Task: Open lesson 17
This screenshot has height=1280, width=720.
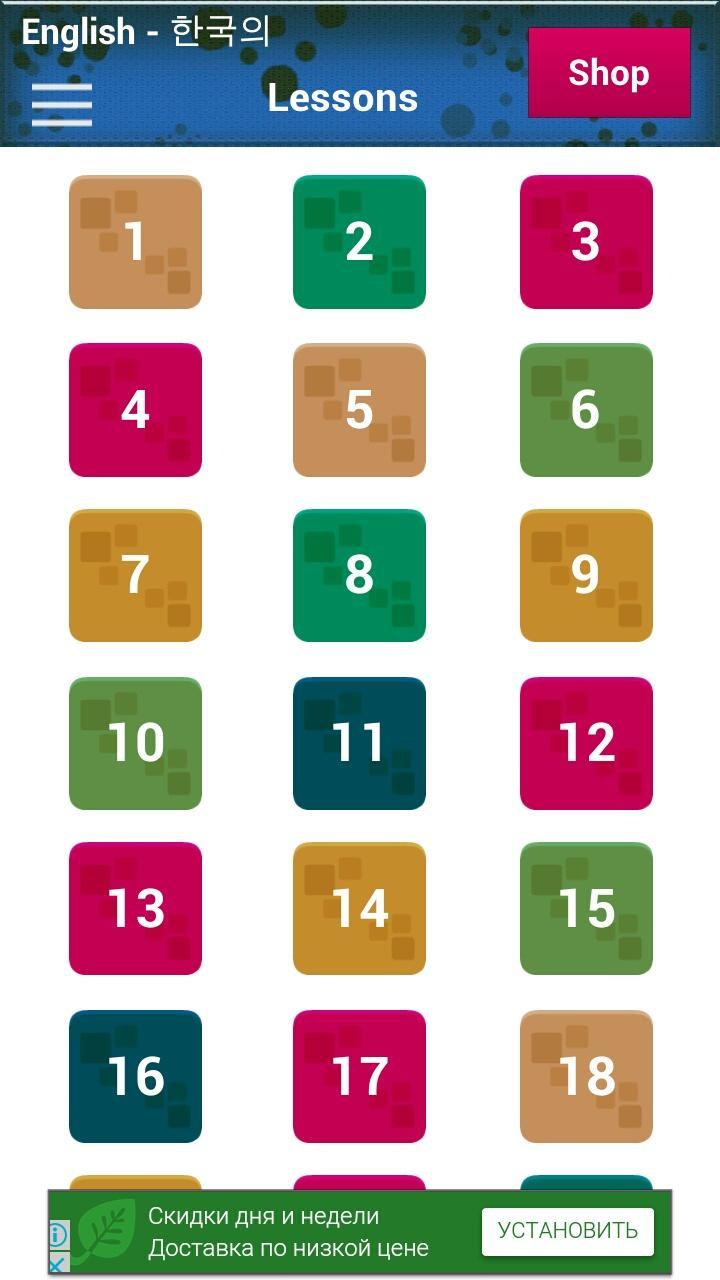Action: 359,1076
